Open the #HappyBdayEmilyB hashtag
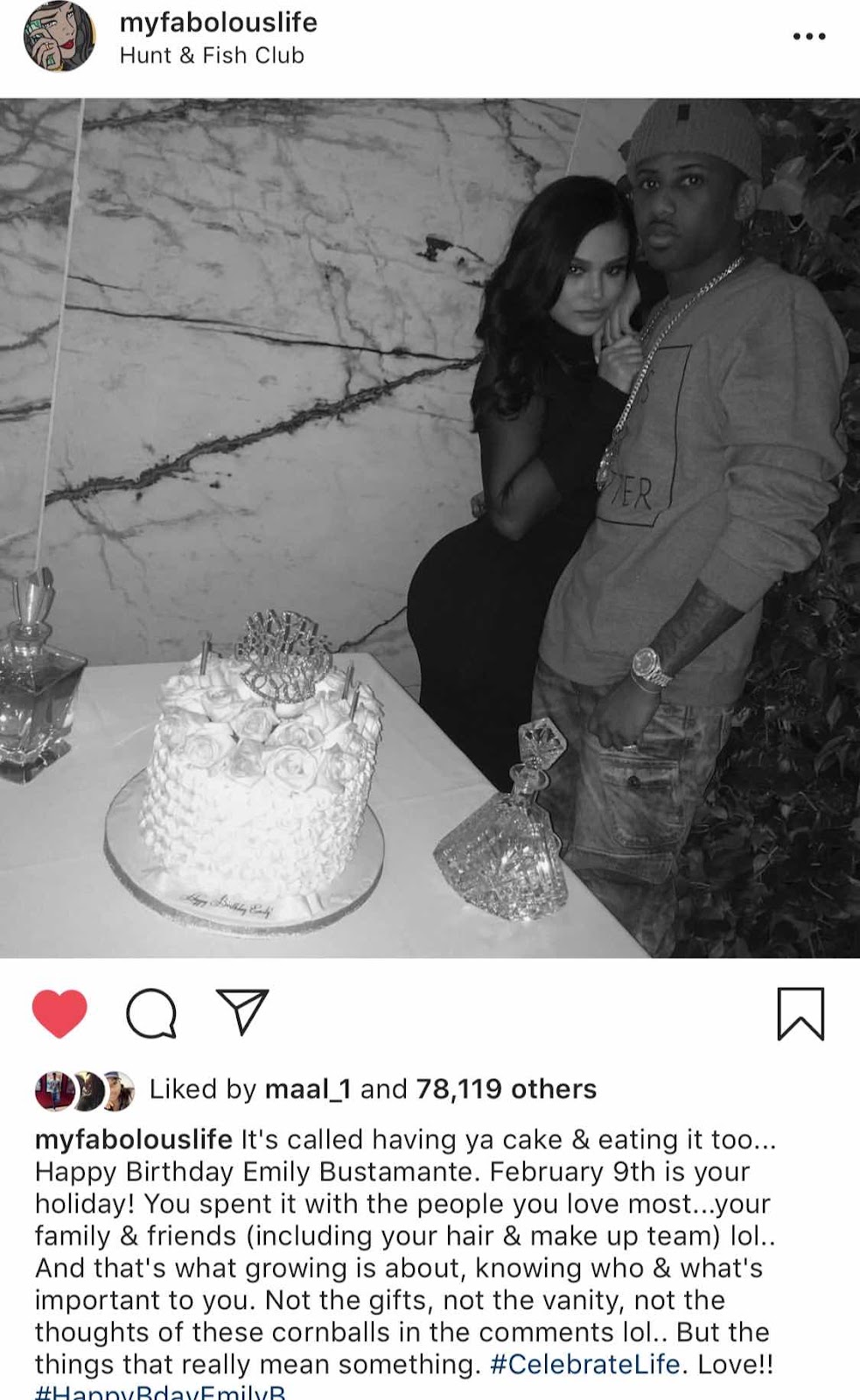The image size is (860, 1400). [x=160, y=1391]
